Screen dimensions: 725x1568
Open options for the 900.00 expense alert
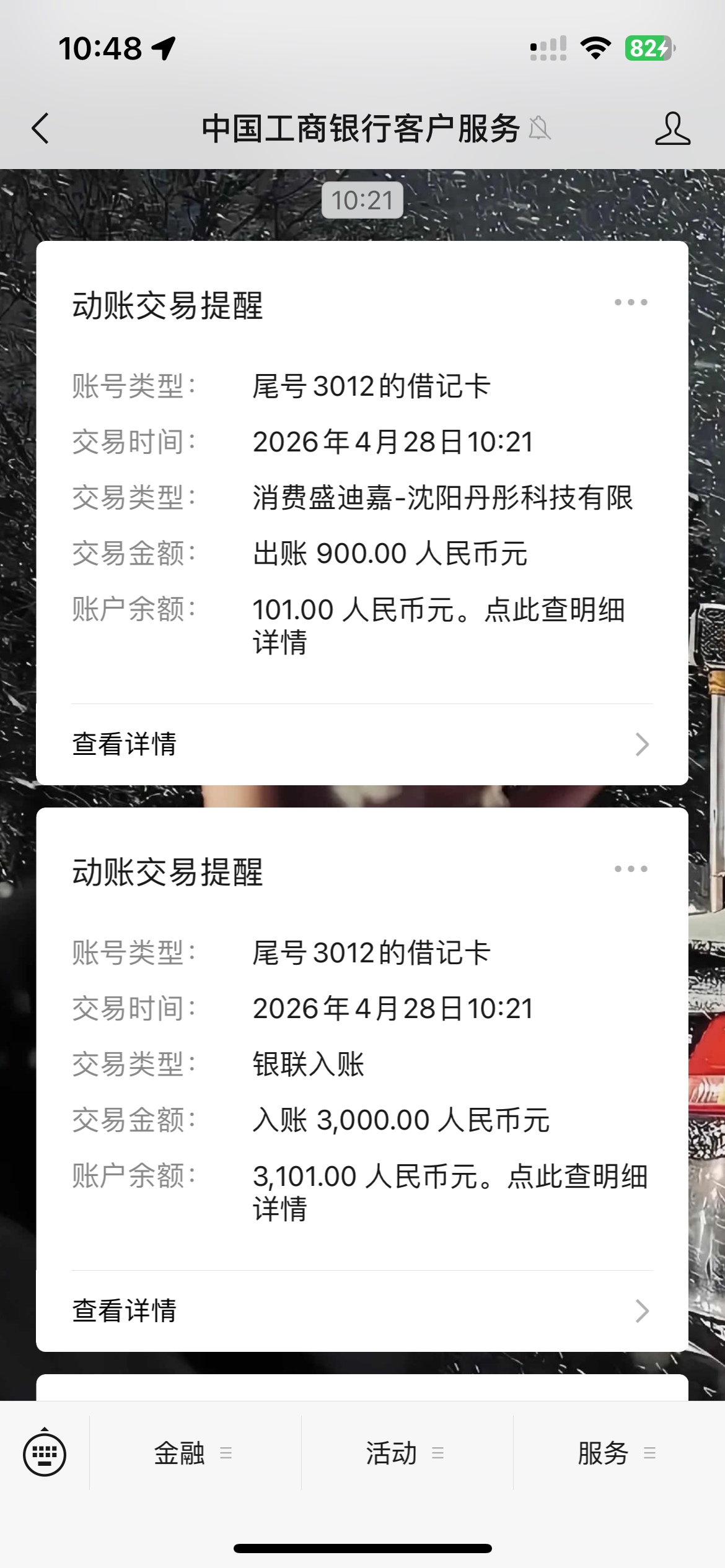(x=631, y=302)
